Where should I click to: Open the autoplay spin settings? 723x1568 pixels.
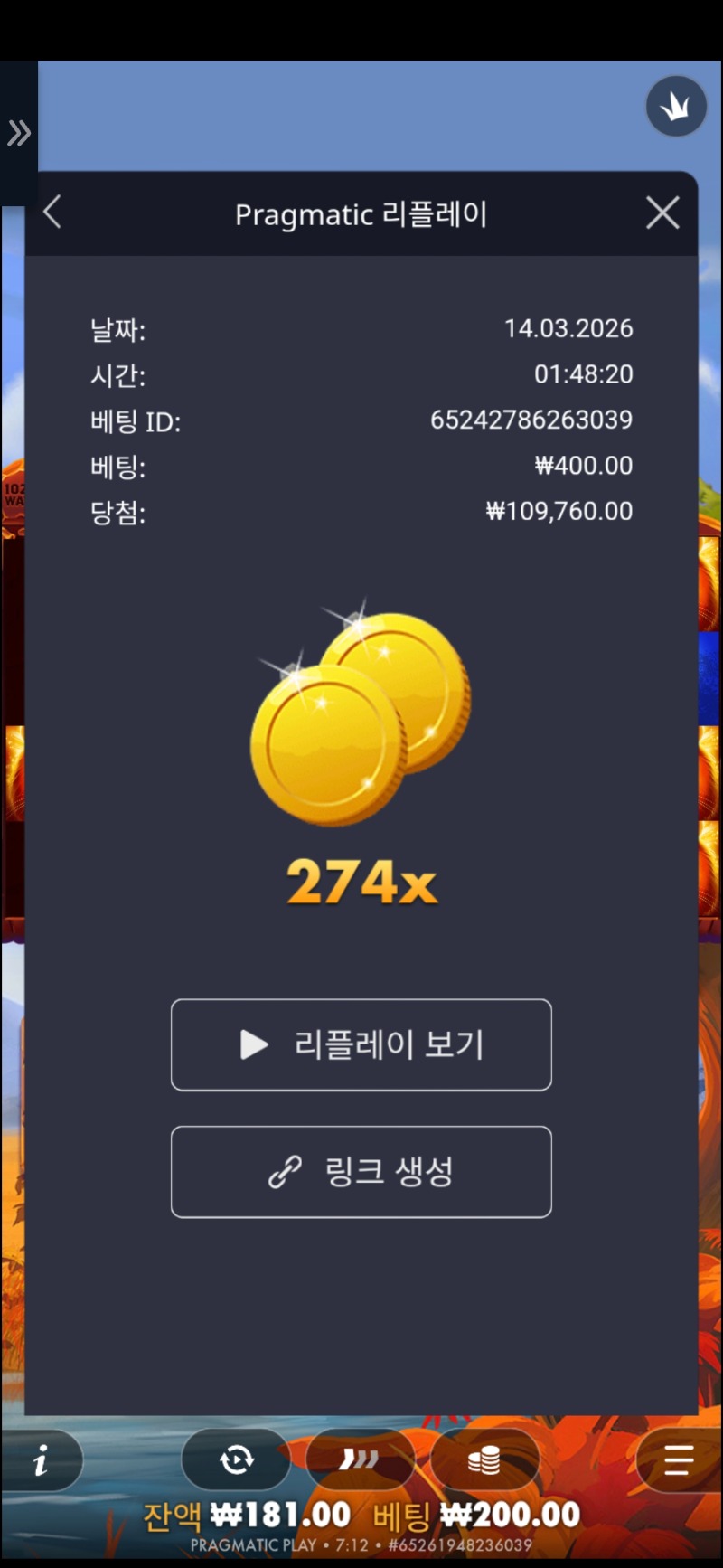(236, 1459)
